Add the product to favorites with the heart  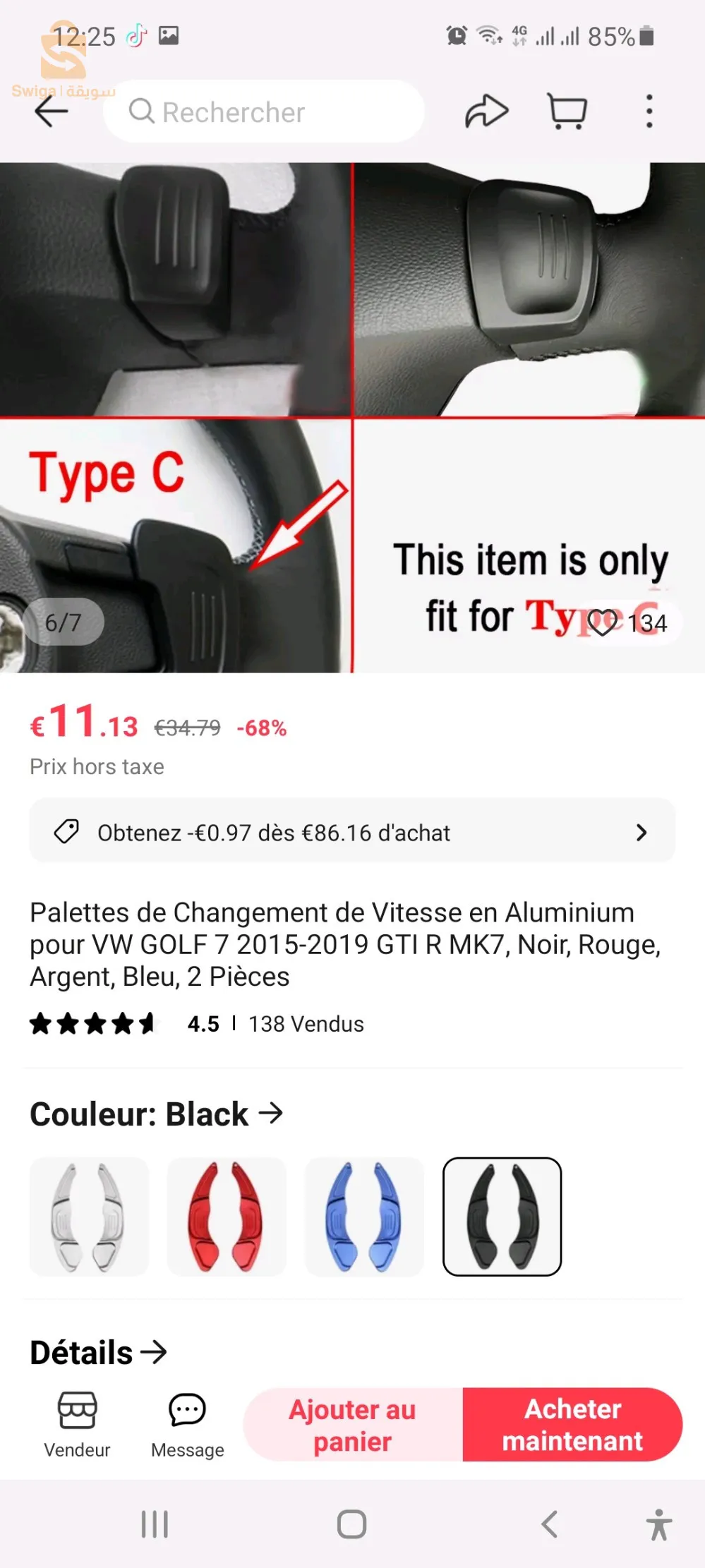[602, 622]
